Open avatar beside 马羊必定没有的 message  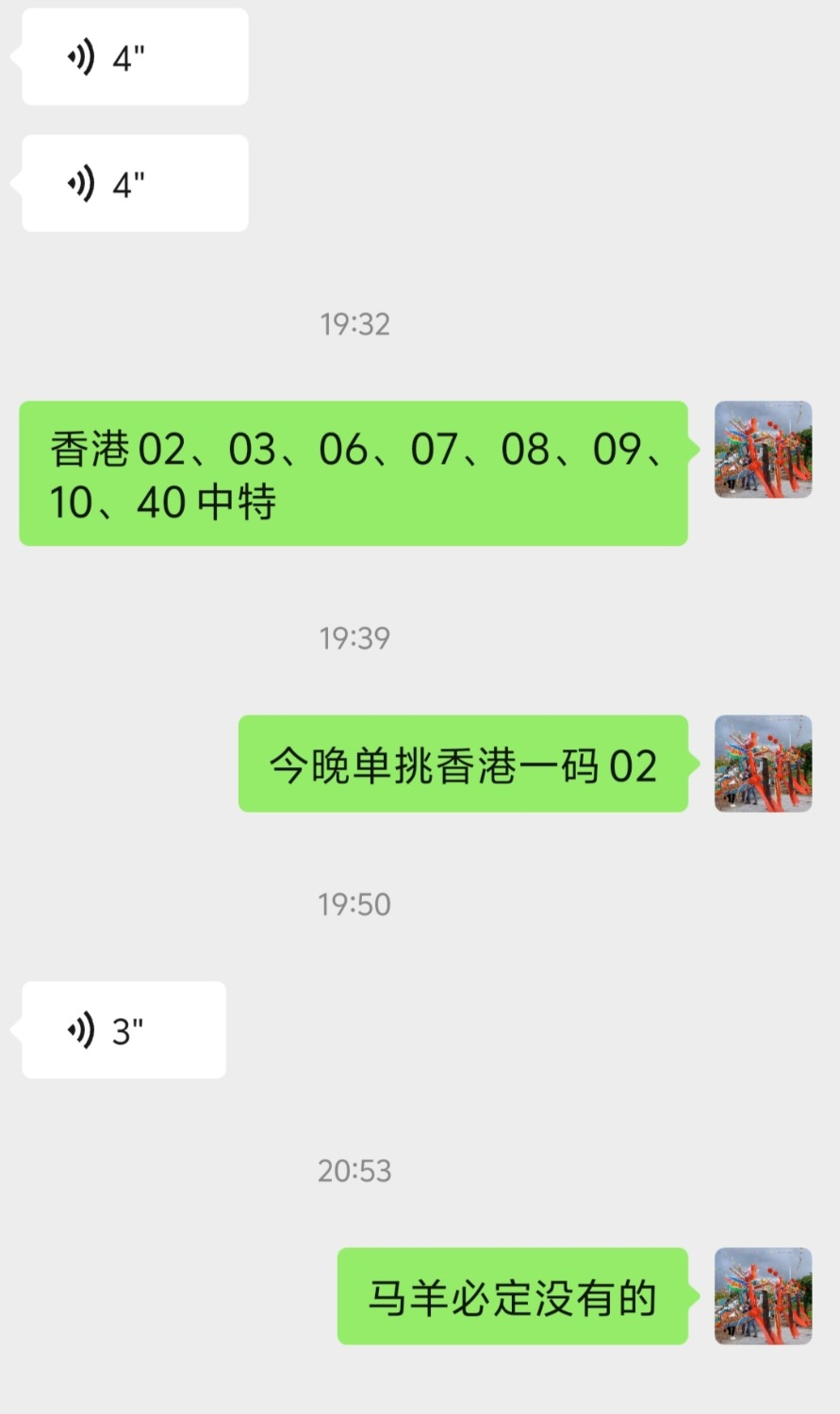[763, 1296]
